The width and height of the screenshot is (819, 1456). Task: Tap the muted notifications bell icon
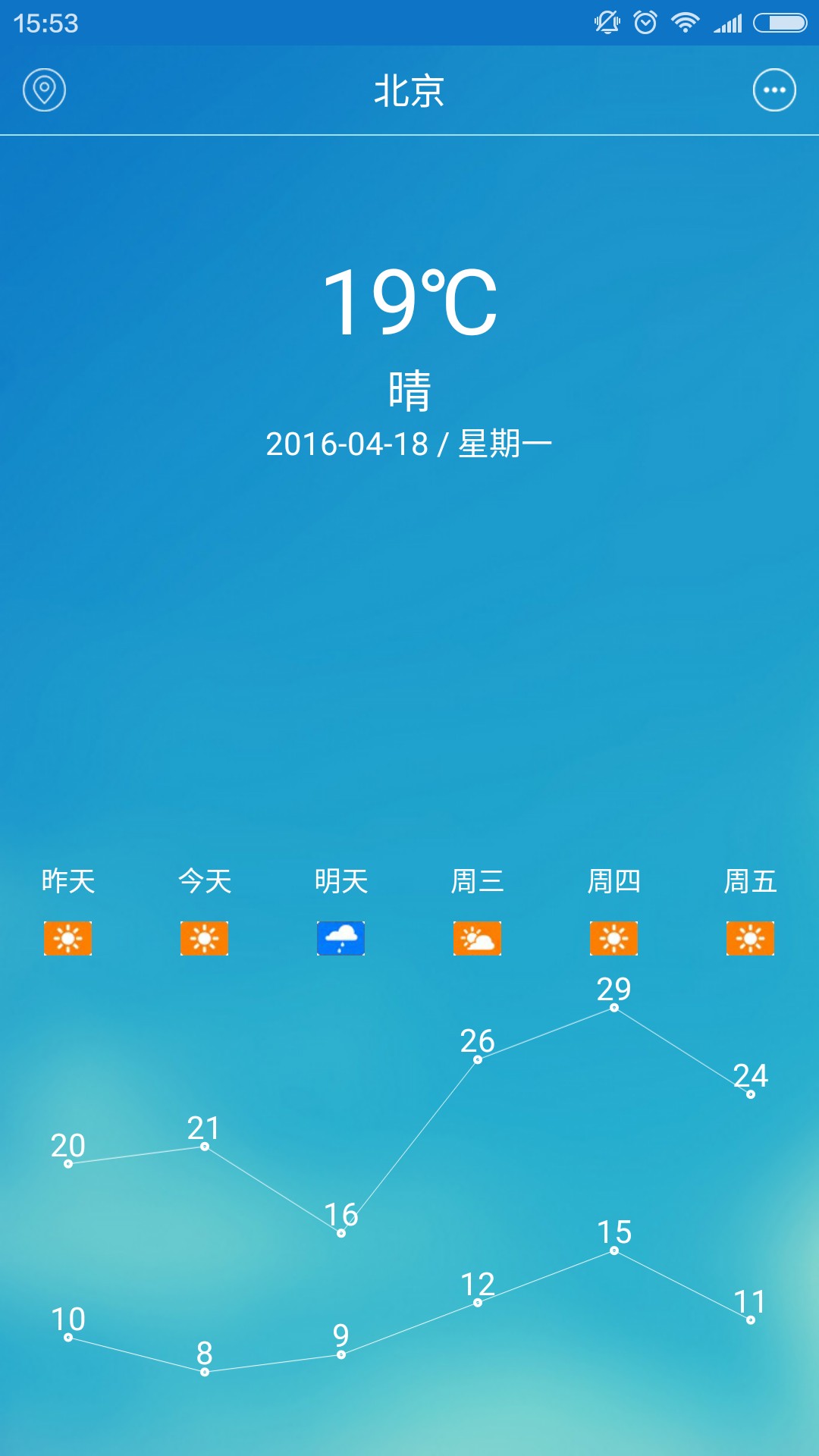[607, 23]
